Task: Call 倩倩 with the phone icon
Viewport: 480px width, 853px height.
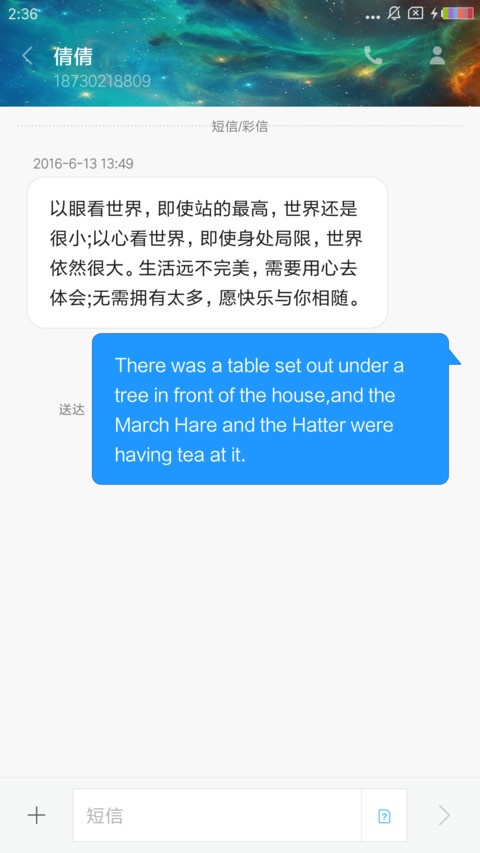Action: (x=373, y=55)
